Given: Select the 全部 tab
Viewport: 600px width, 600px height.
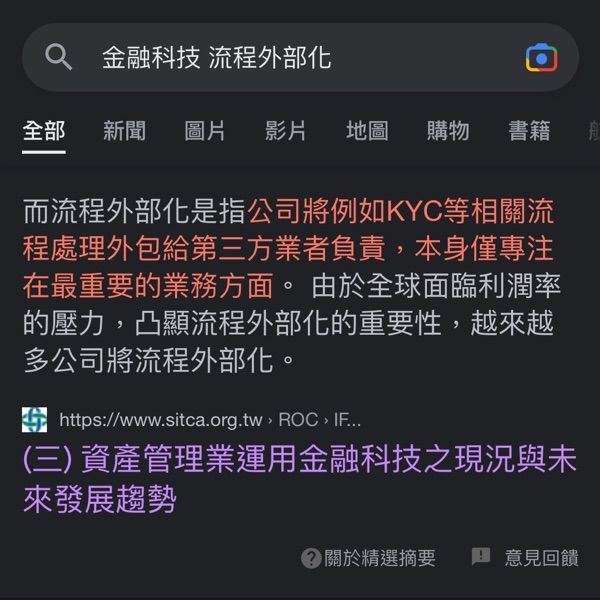Looking at the screenshot, I should pyautogui.click(x=44, y=130).
